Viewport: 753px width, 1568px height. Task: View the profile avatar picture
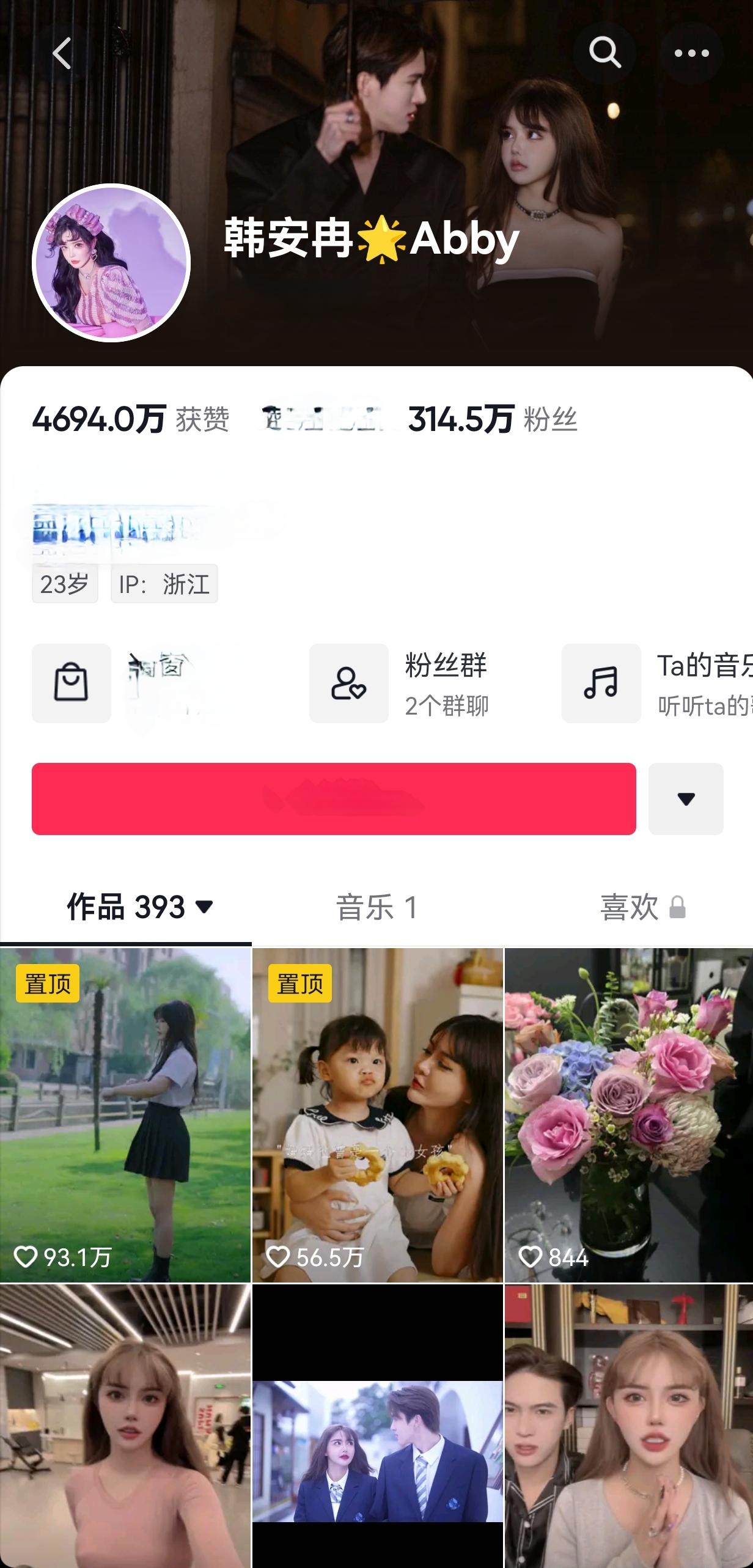tap(111, 263)
